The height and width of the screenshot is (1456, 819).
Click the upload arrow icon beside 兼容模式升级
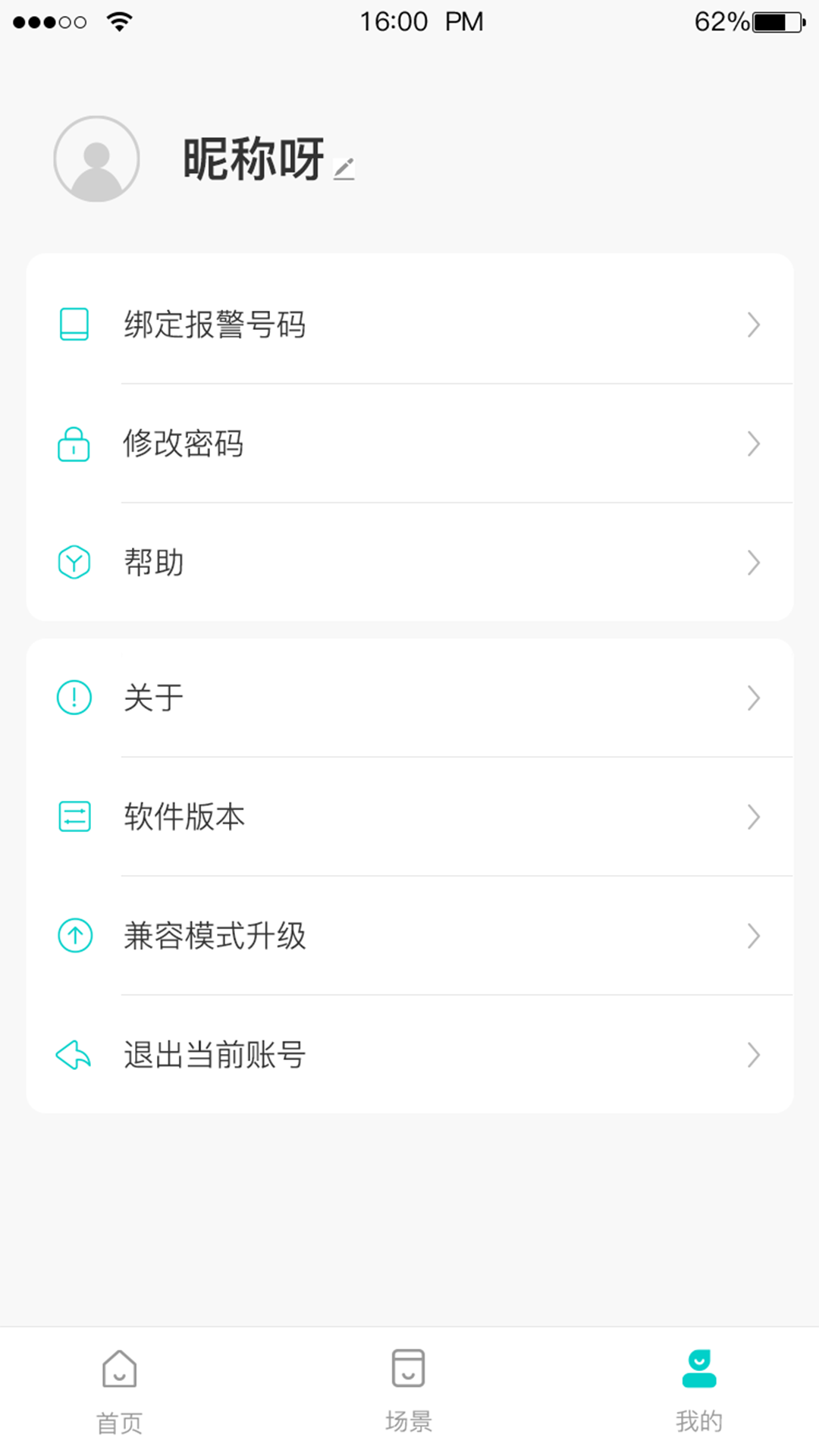coord(74,936)
